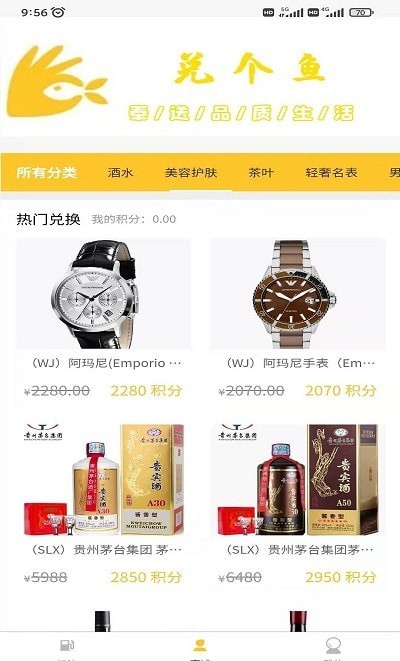View the 贵宾酒 A30 Moutai product
400x661 pixels.
click(103, 505)
